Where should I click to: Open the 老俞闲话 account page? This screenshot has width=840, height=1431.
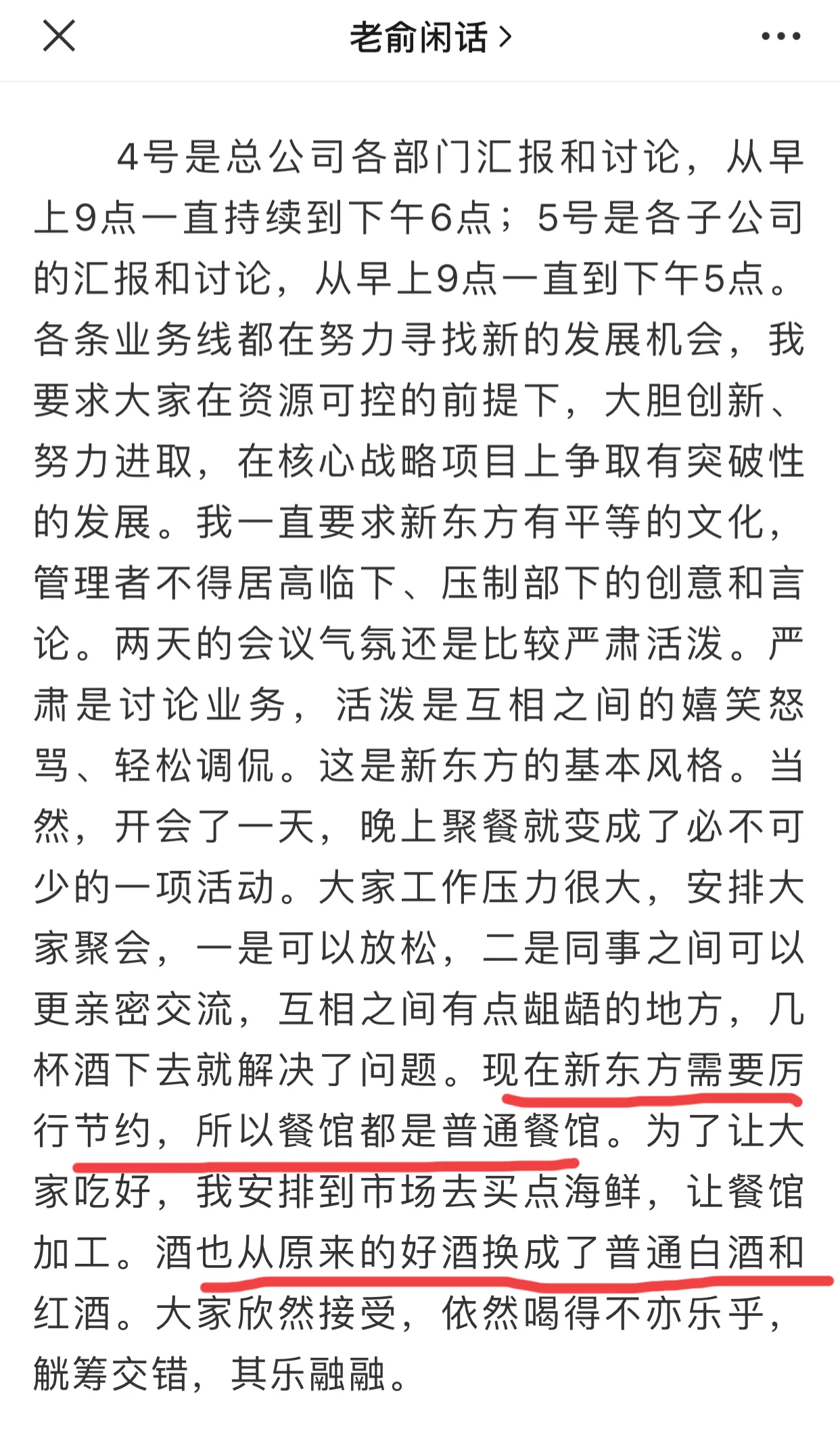[430, 37]
